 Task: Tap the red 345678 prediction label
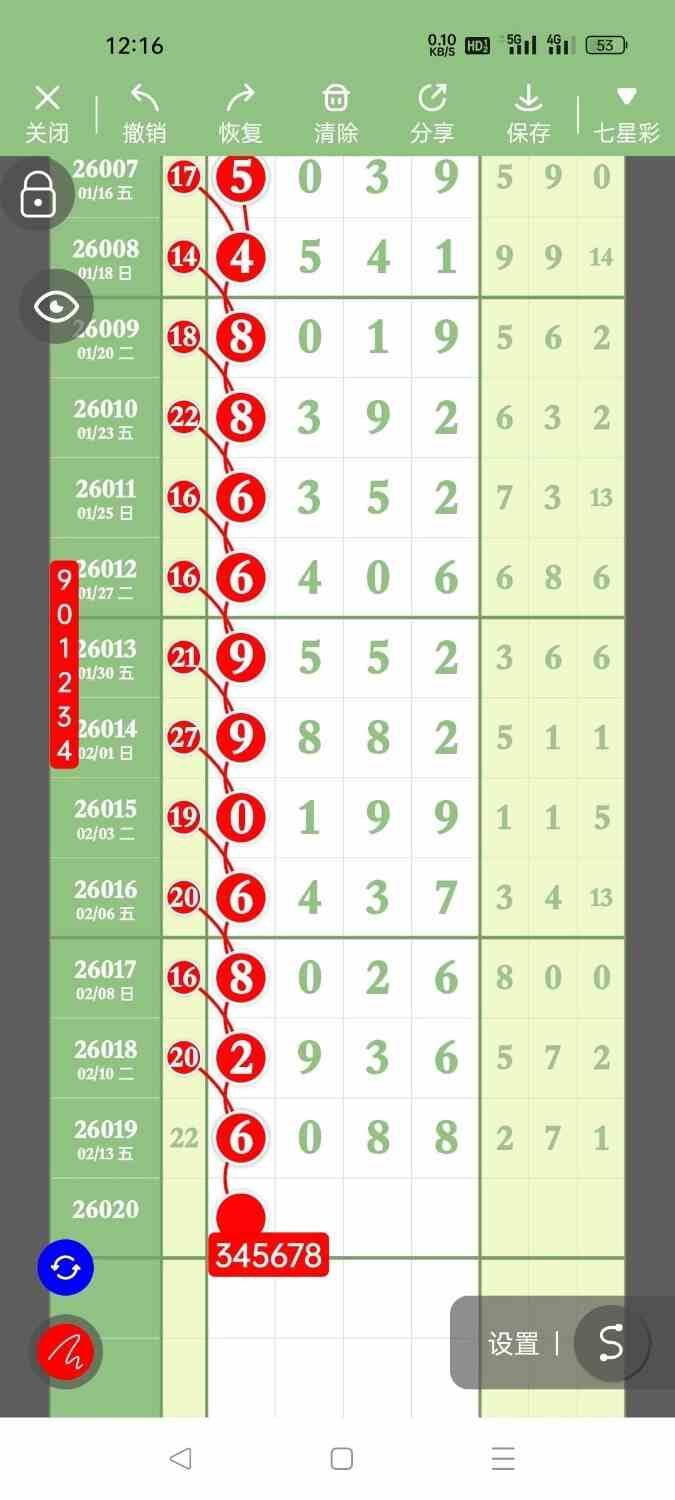269,1255
